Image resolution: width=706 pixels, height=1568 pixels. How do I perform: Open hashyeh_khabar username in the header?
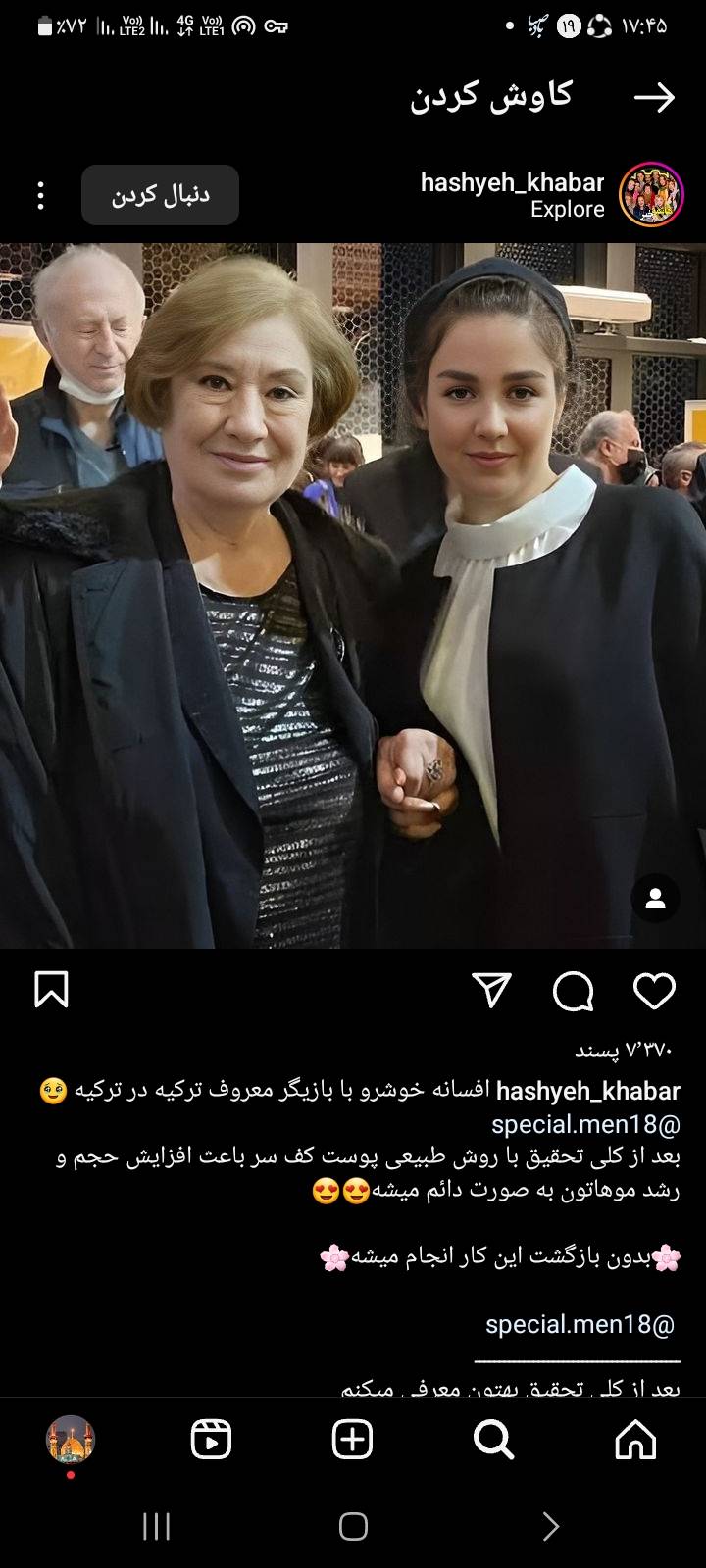[512, 182]
